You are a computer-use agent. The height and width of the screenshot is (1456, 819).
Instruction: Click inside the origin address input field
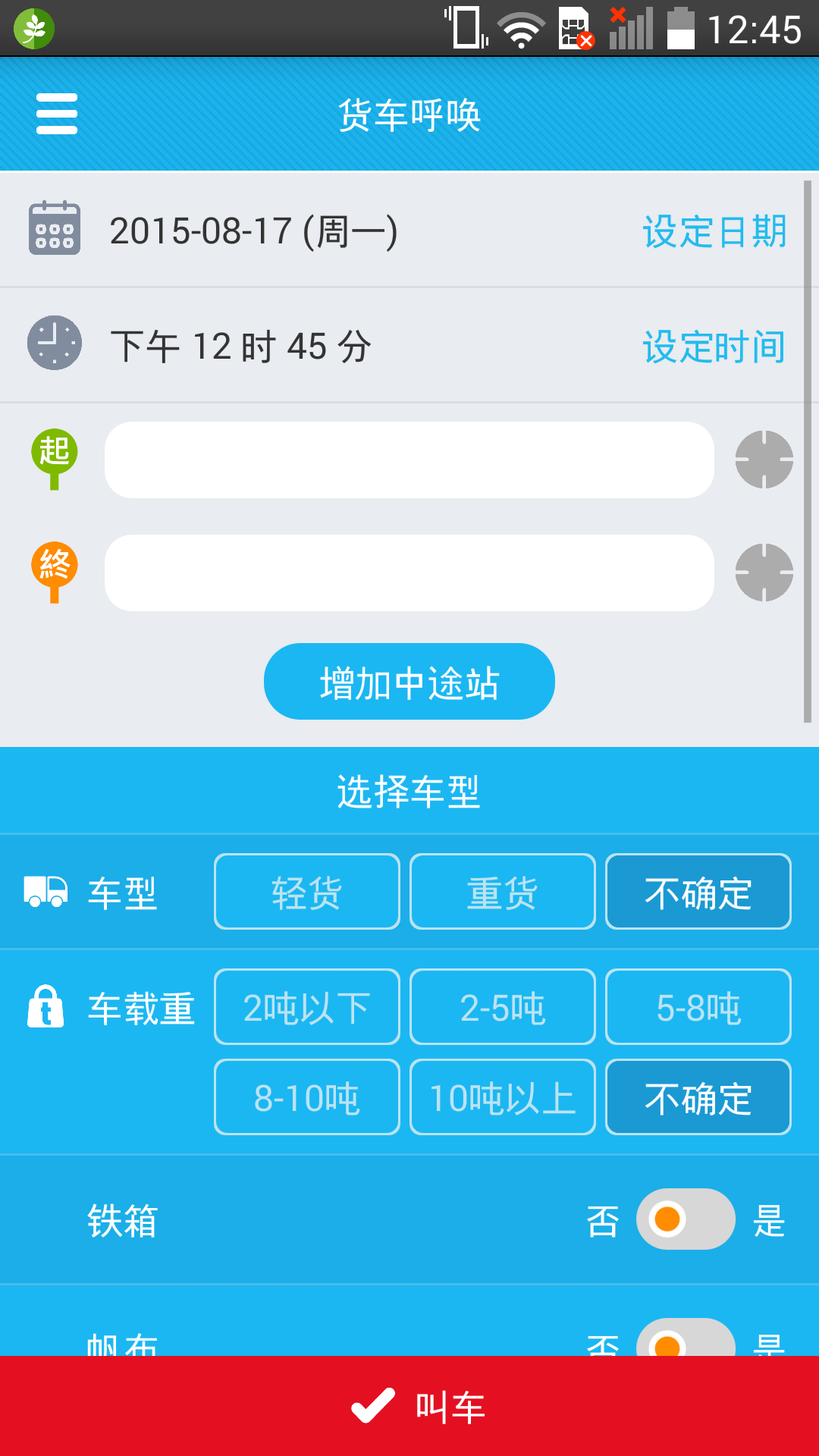(x=409, y=460)
